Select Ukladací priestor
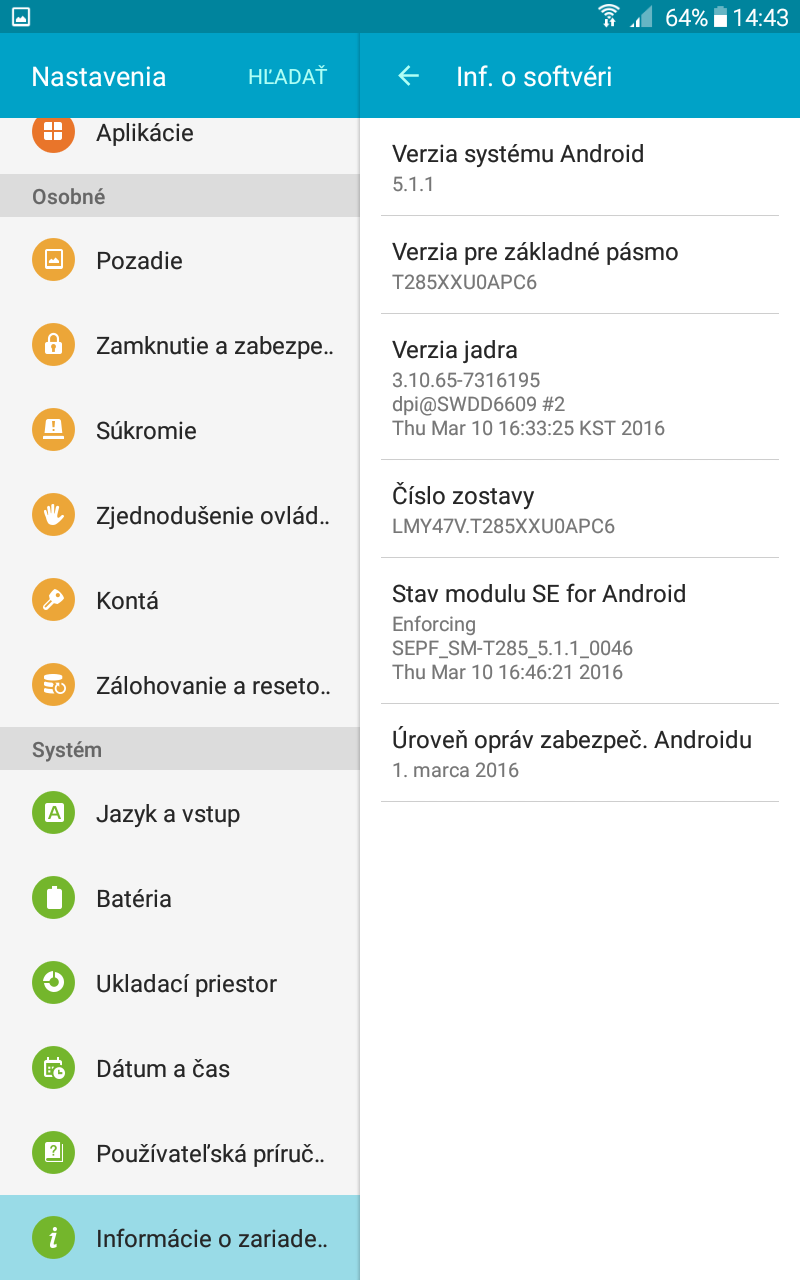 click(x=179, y=983)
